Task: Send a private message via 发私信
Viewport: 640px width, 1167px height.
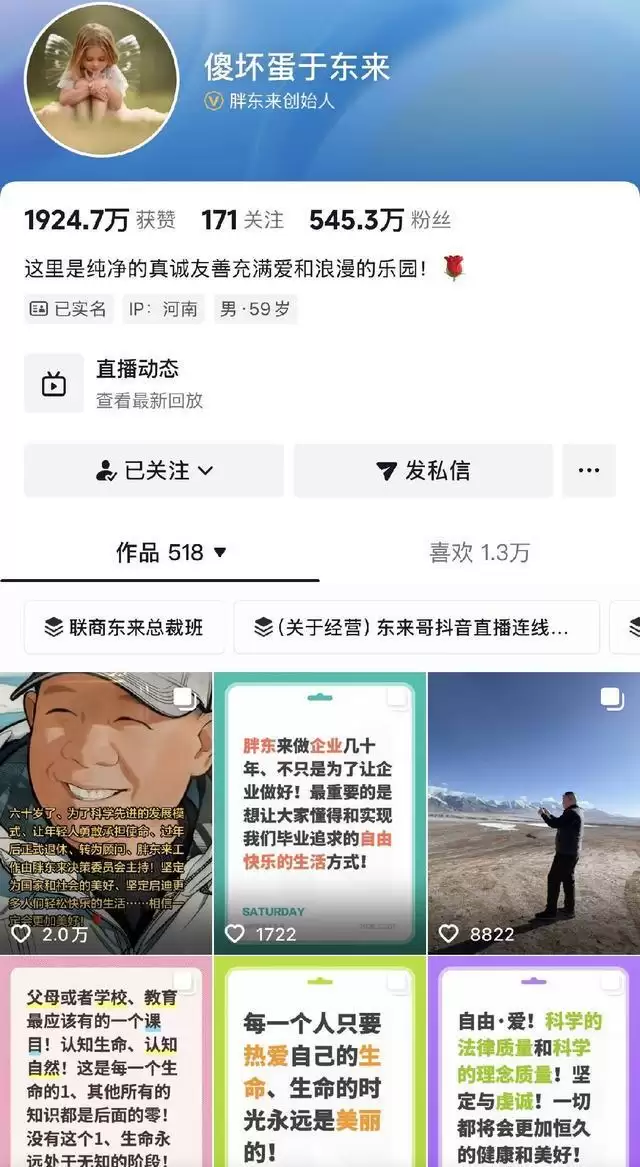Action: pos(423,471)
